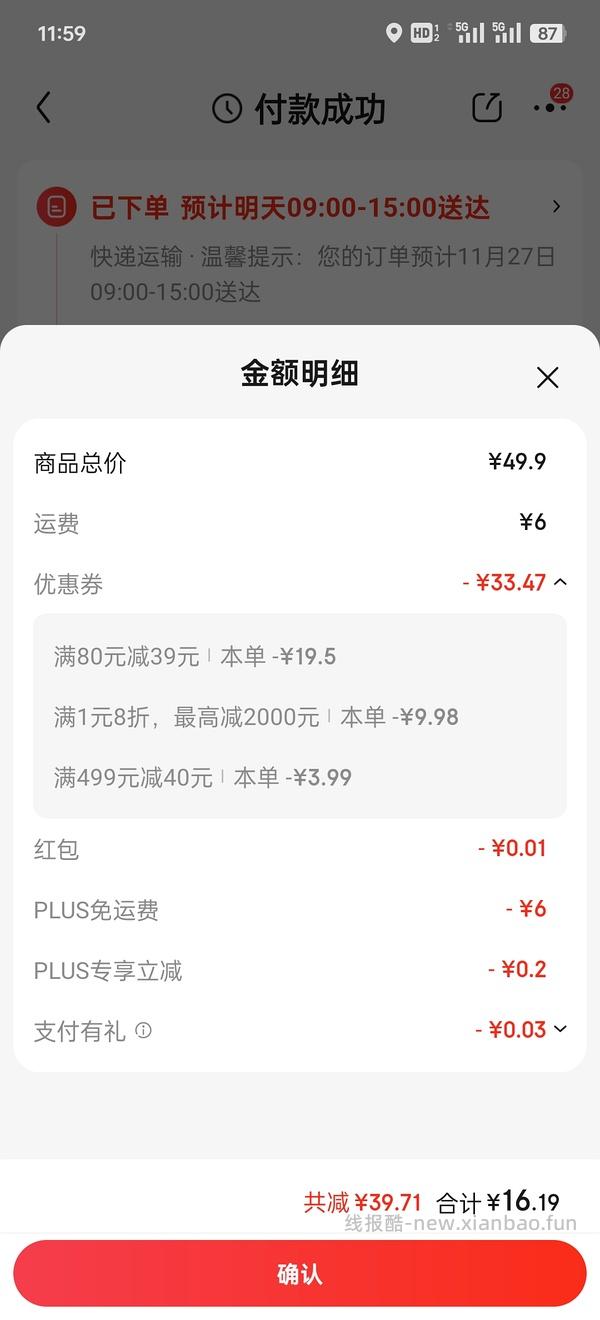This screenshot has height=1320, width=600.
Task: Show info about 支付有礼
Action: [144, 1030]
